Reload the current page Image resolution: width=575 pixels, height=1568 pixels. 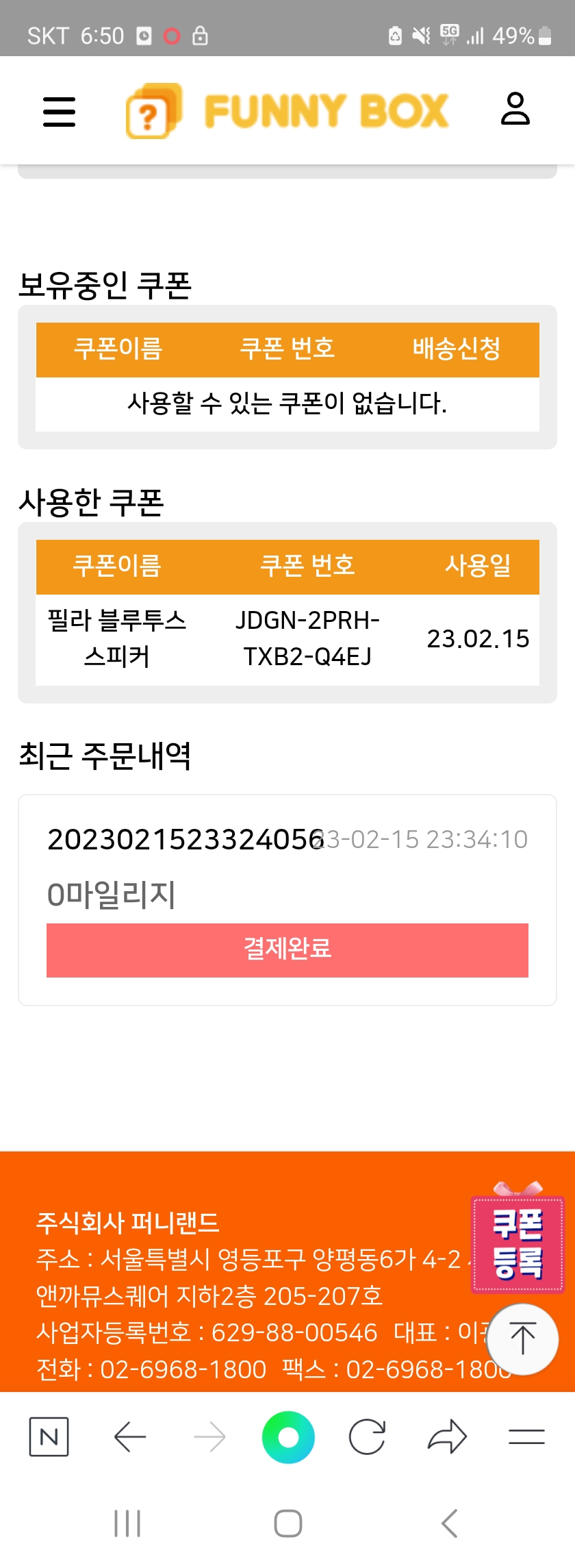click(368, 1436)
